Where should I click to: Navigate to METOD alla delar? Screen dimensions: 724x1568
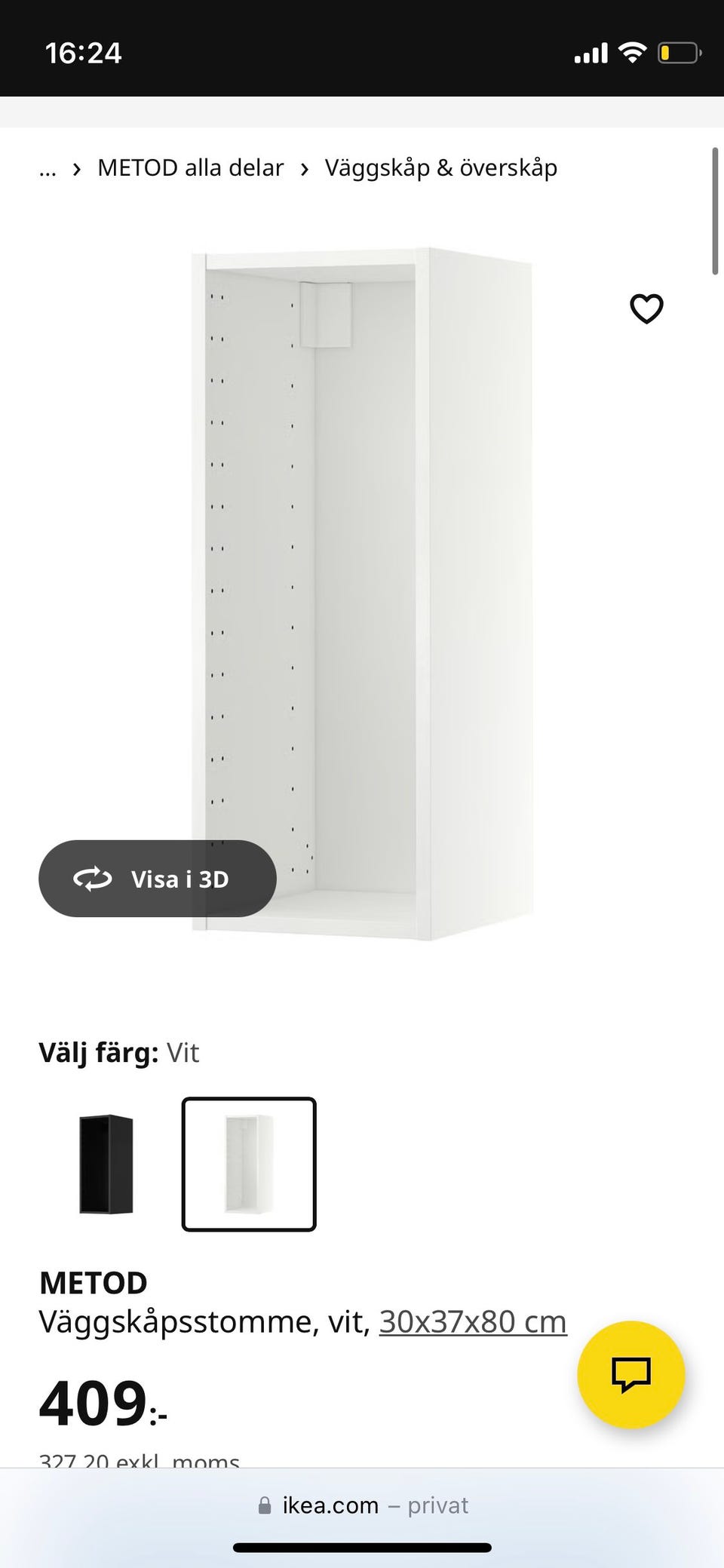(189, 167)
